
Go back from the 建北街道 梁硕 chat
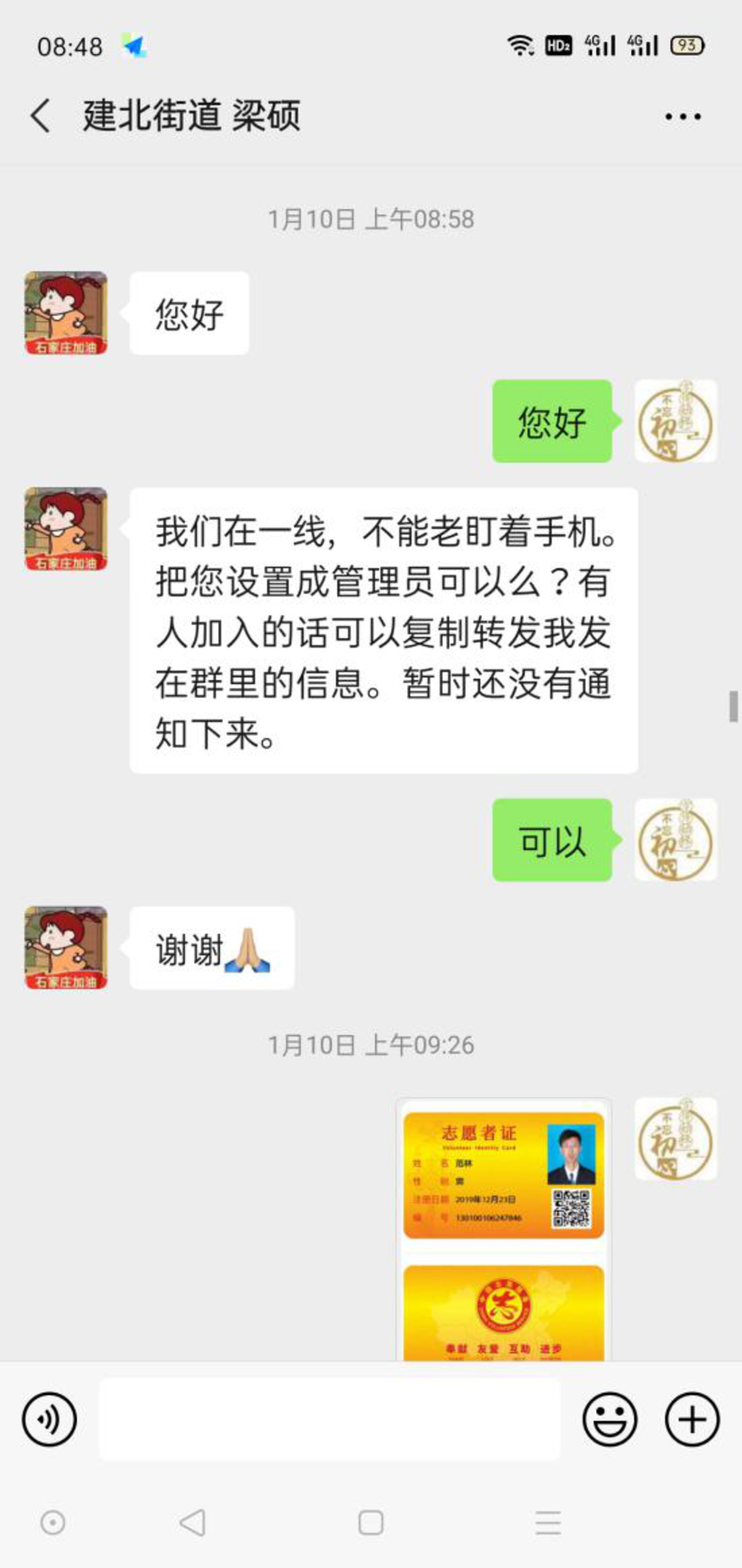(41, 115)
